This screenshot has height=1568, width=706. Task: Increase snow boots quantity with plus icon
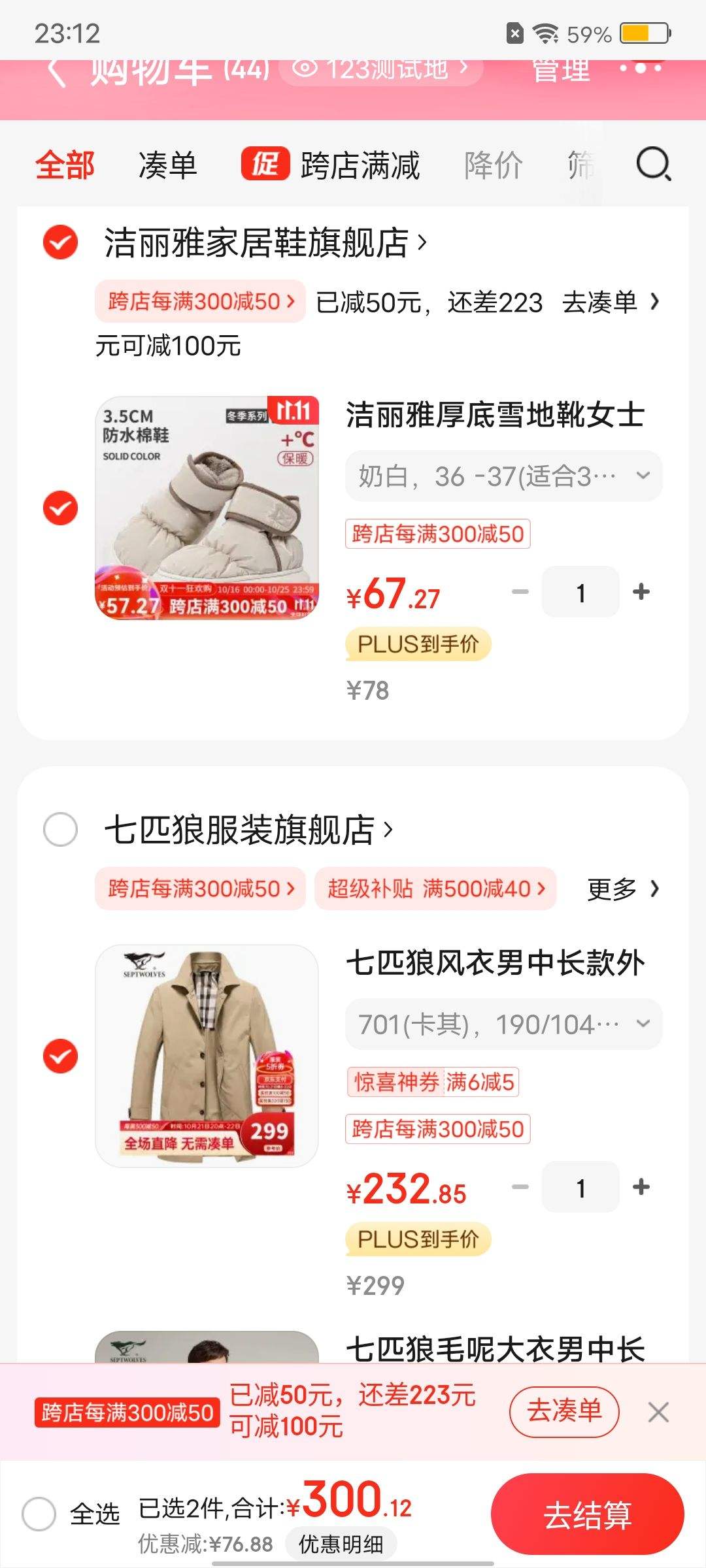click(x=639, y=591)
